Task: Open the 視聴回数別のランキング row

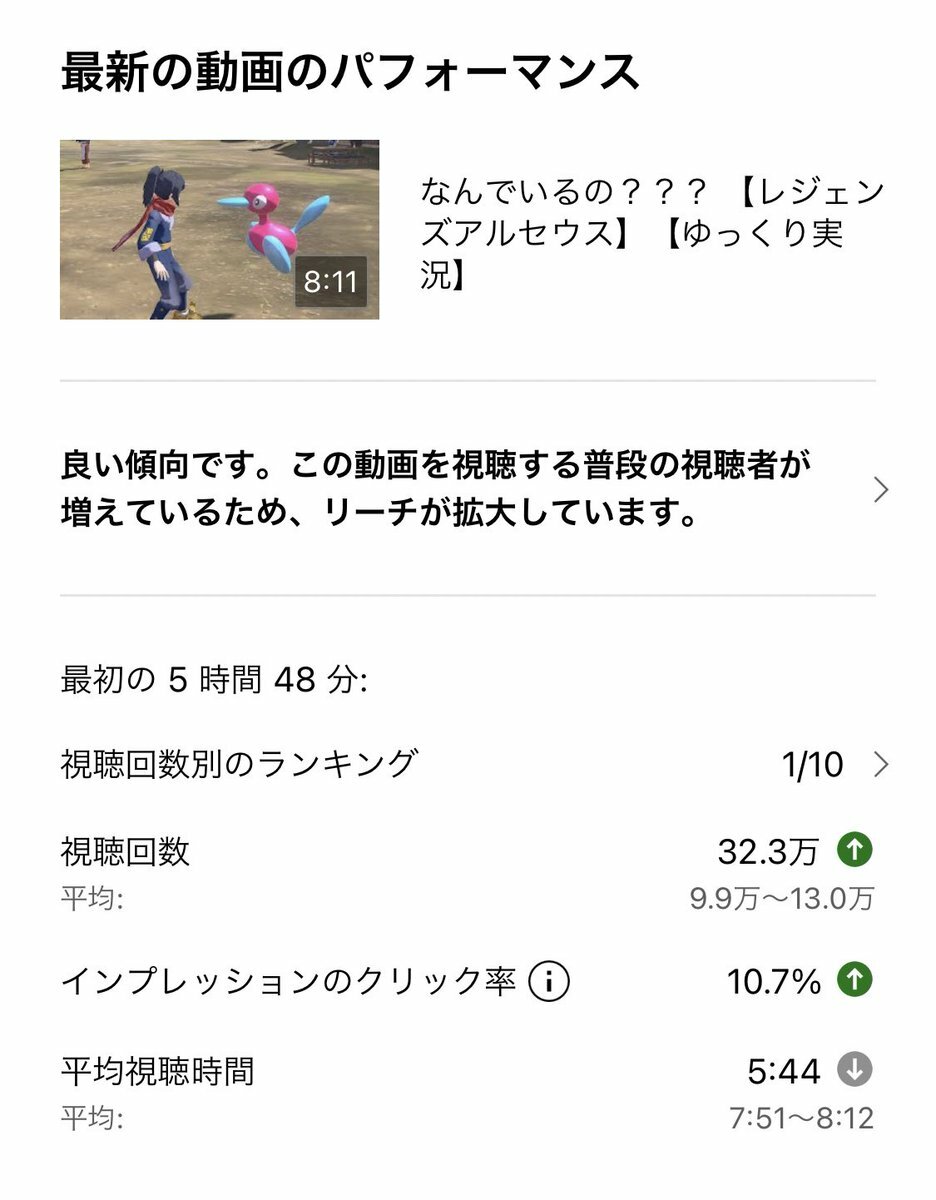Action: (467, 765)
